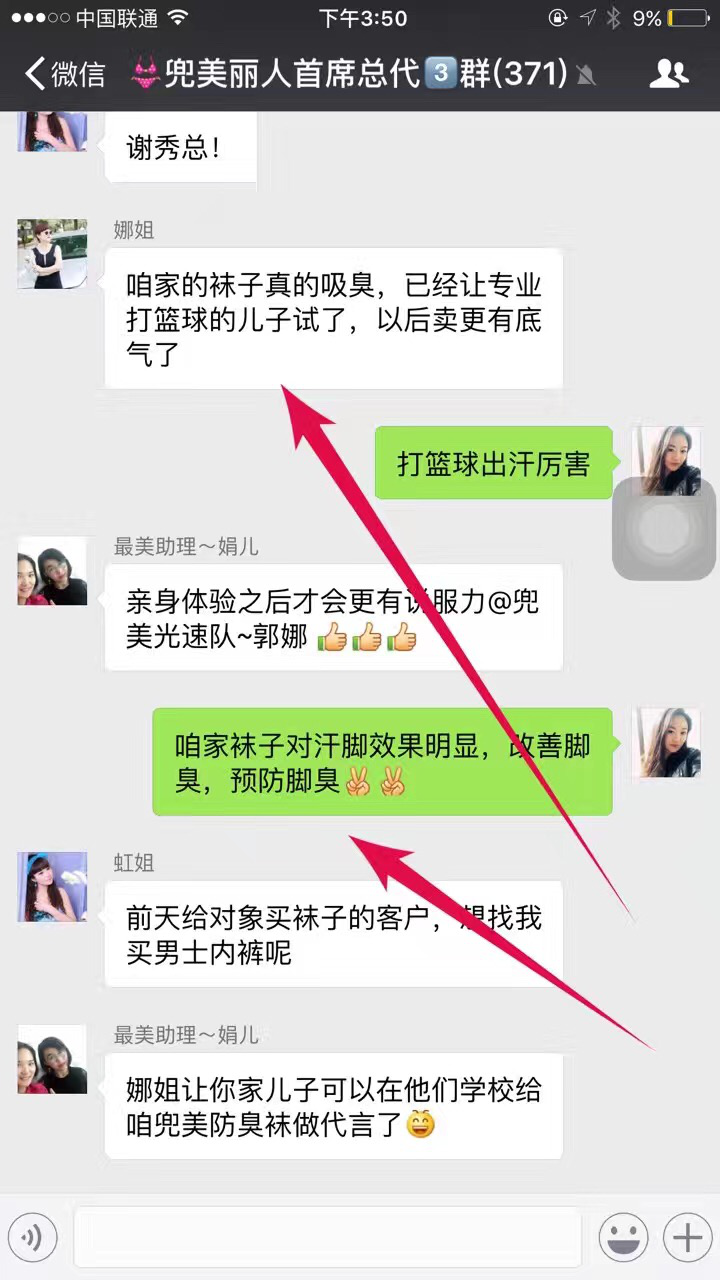Open own avatar beside 打篮球出汗厉害 message

point(669,461)
